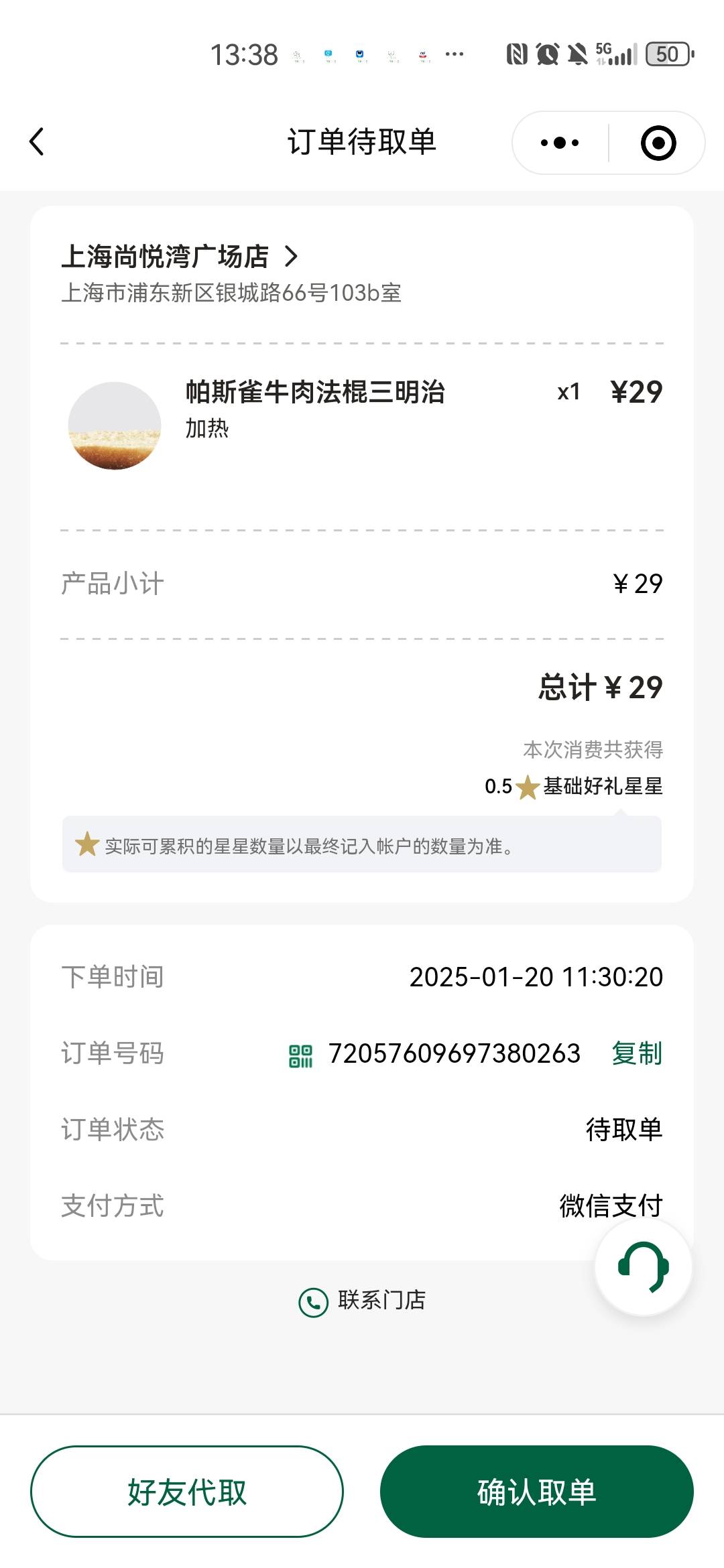This screenshot has width=724, height=1568.
Task: Open the mini program three-dot menu
Action: pos(560,143)
